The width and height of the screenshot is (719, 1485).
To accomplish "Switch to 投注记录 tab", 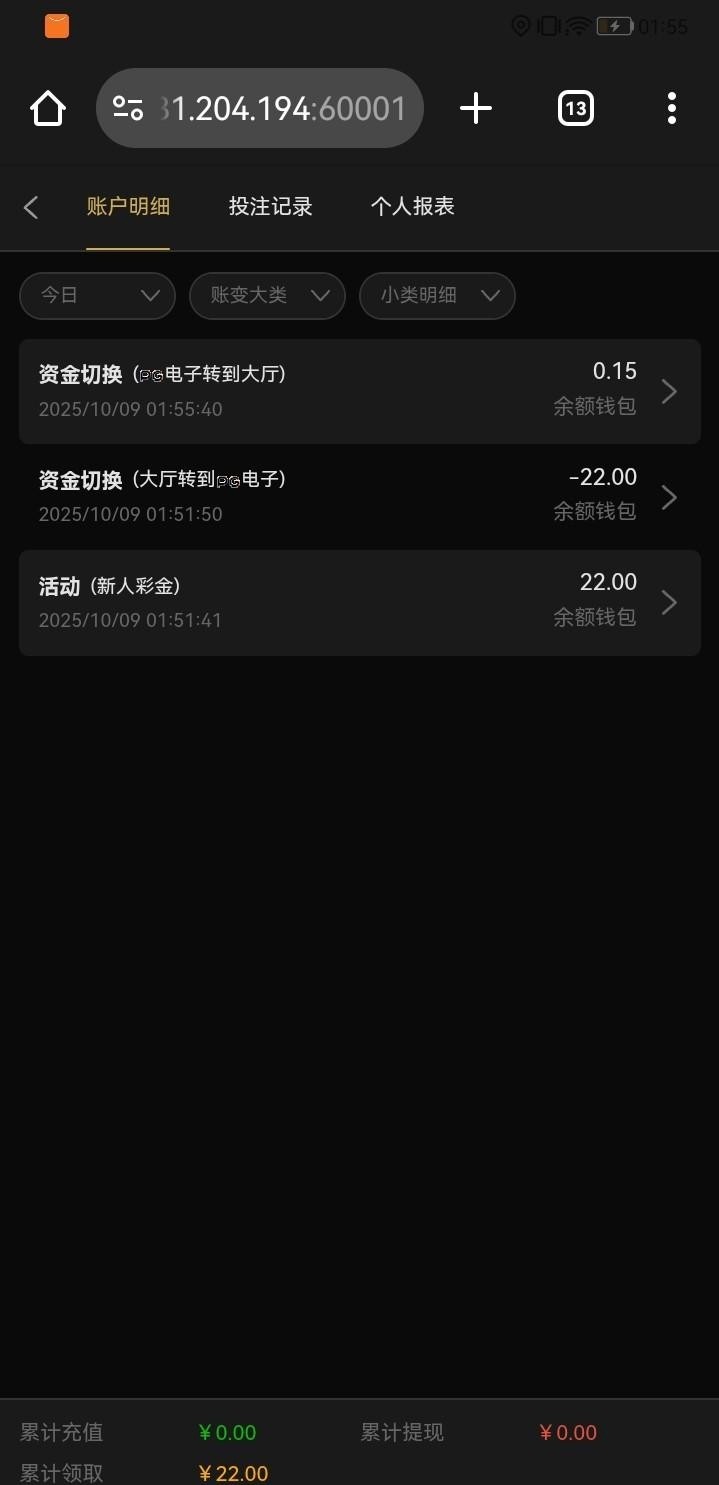I will point(270,207).
